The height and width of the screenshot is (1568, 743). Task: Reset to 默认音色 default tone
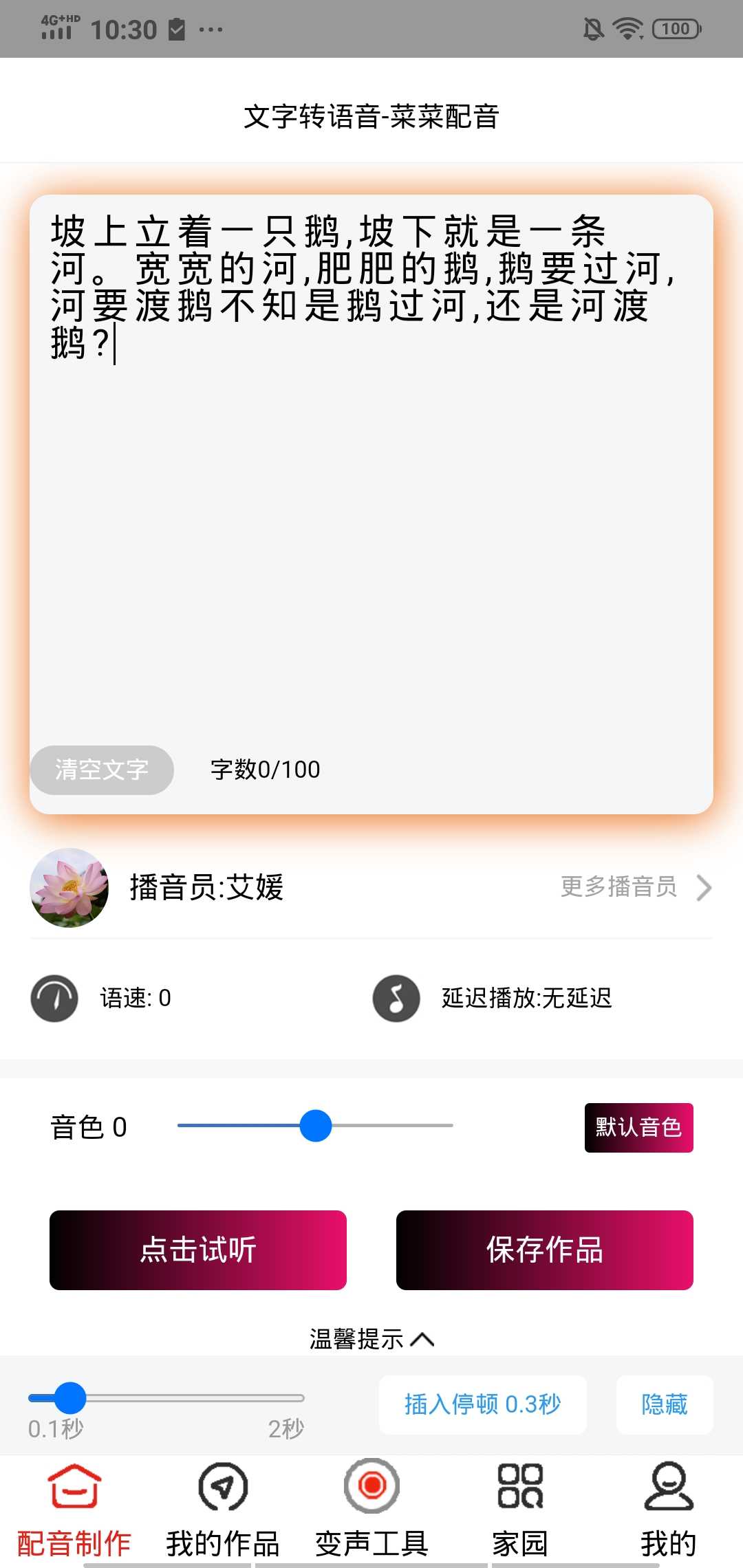[638, 1127]
